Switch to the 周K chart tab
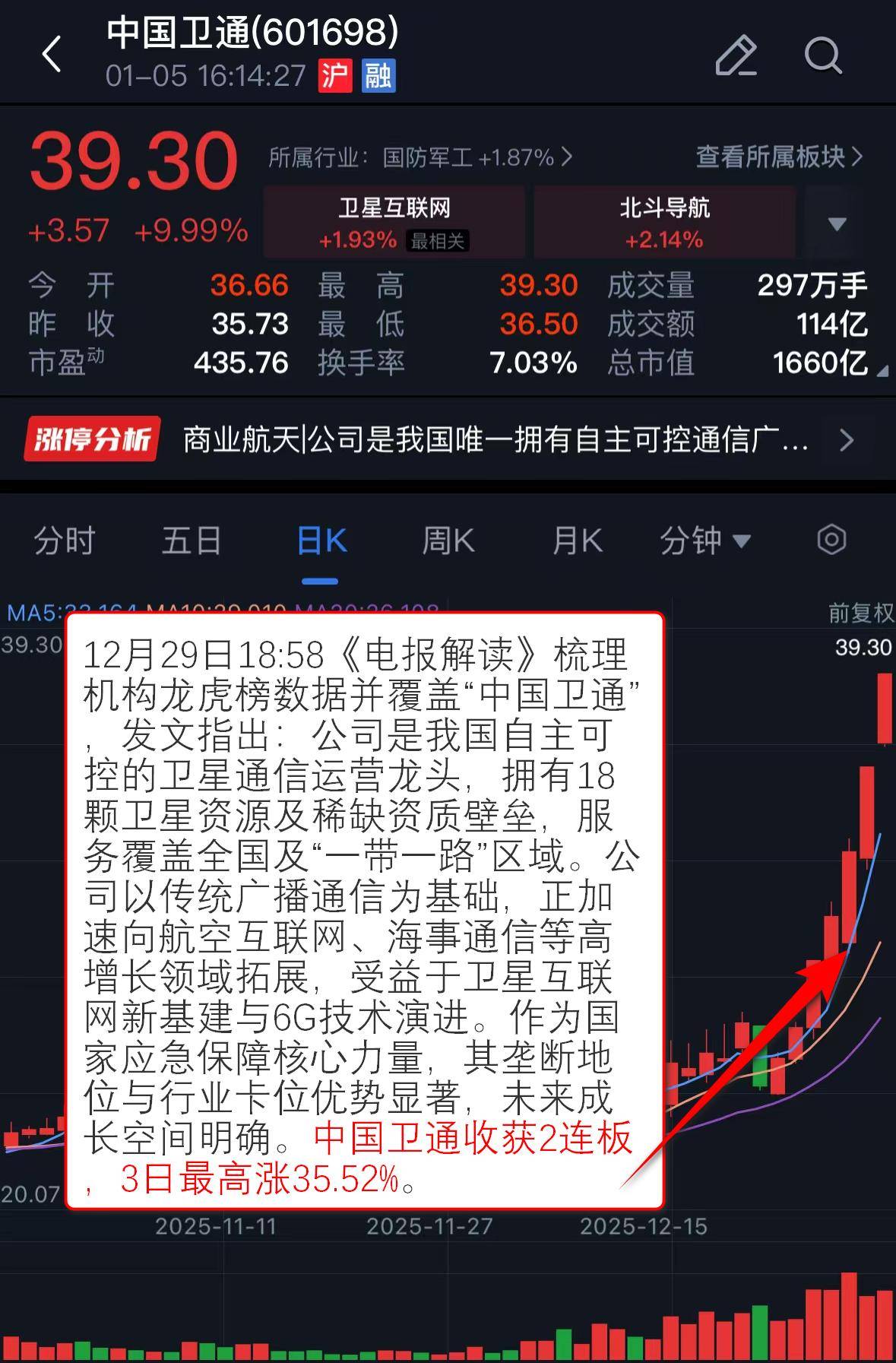This screenshot has width=896, height=1363. point(448,541)
